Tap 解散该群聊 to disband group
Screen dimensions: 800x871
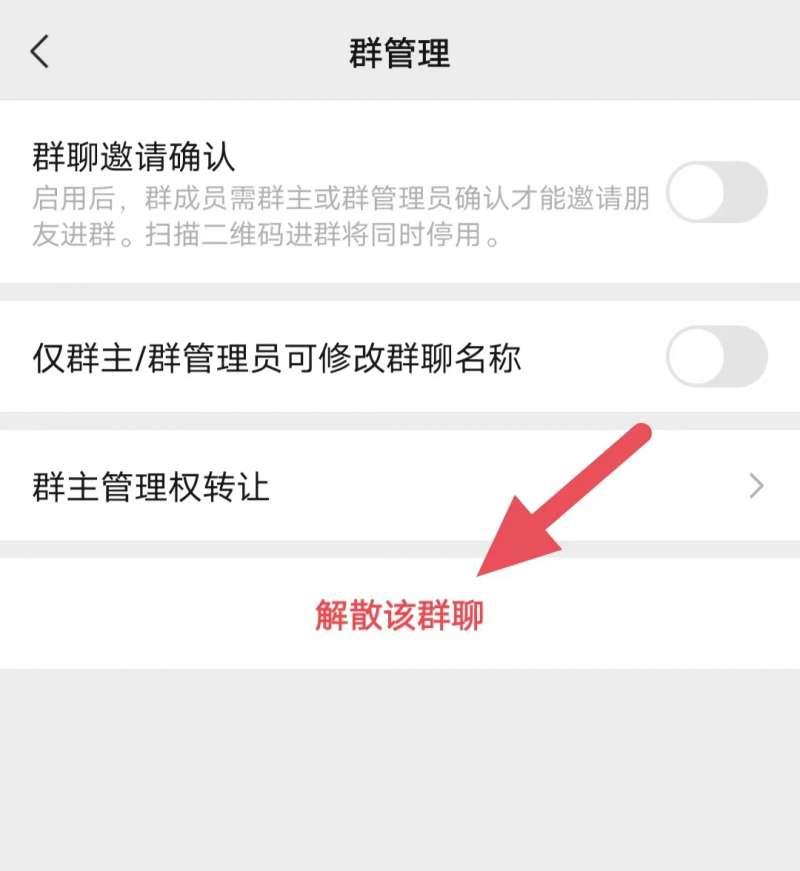400,615
